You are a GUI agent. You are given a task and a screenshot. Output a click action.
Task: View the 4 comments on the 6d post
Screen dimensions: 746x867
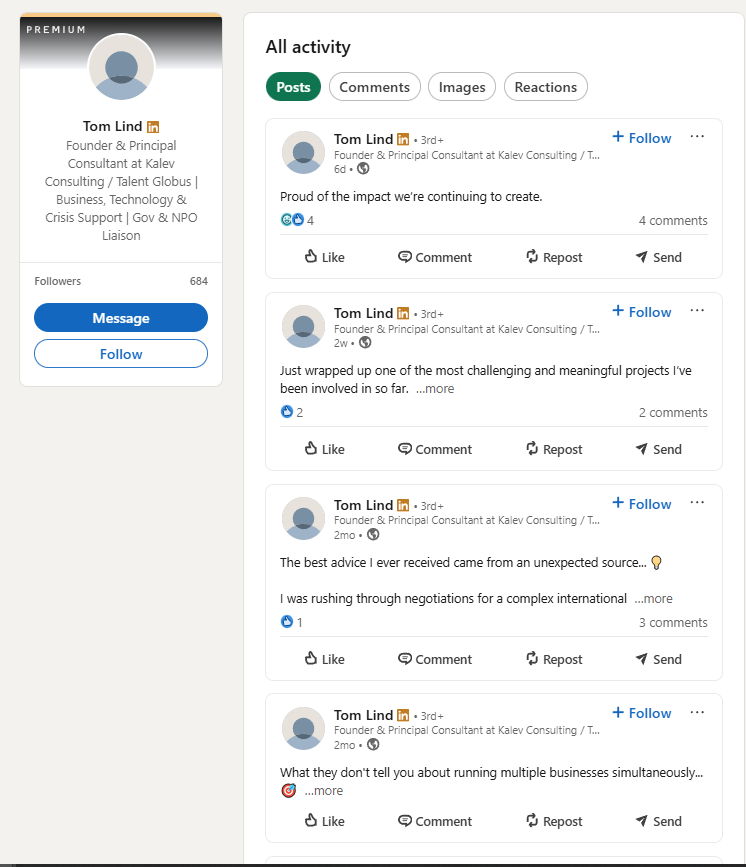(x=673, y=220)
